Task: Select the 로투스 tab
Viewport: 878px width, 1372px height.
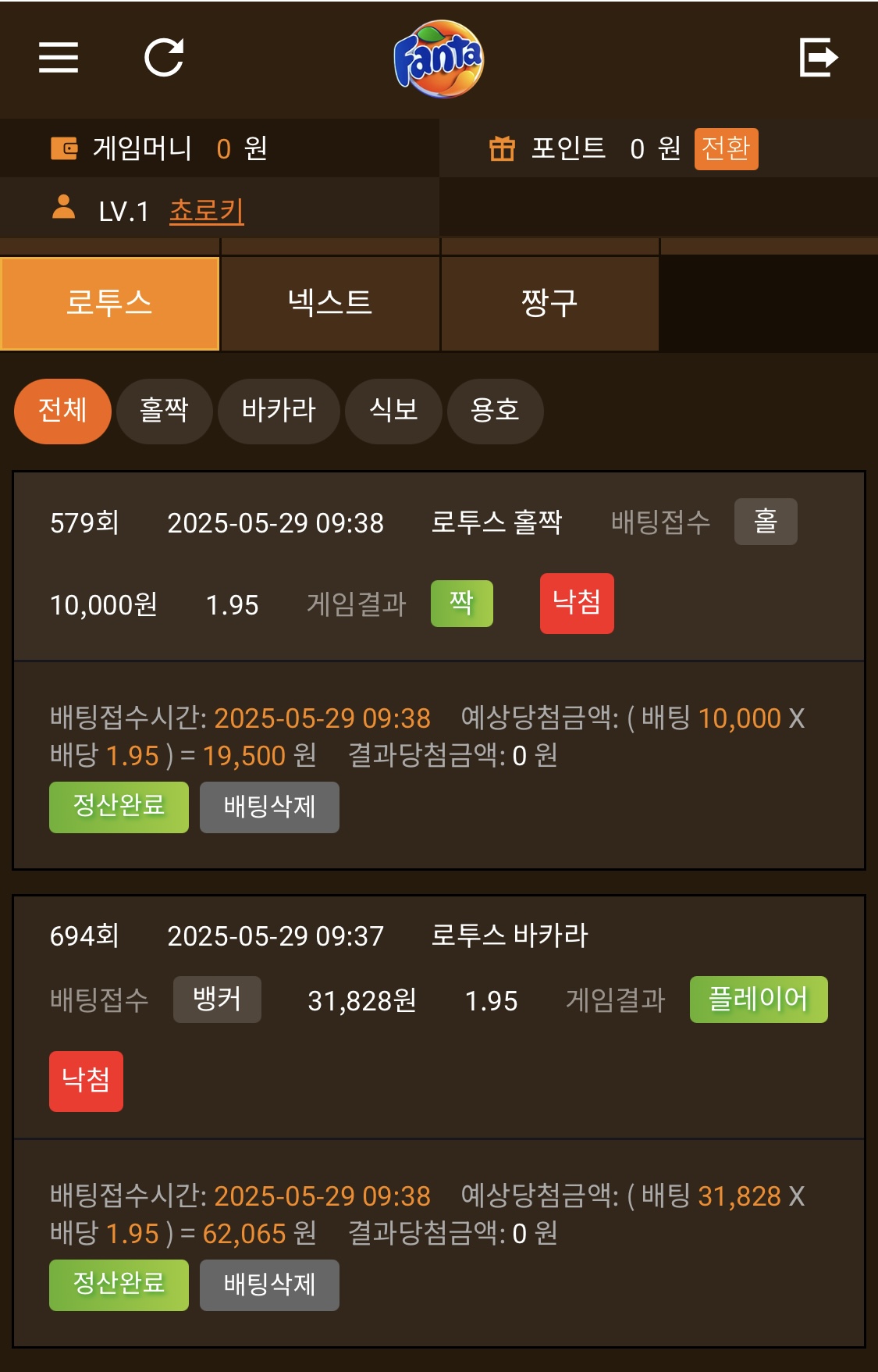Action: point(109,303)
